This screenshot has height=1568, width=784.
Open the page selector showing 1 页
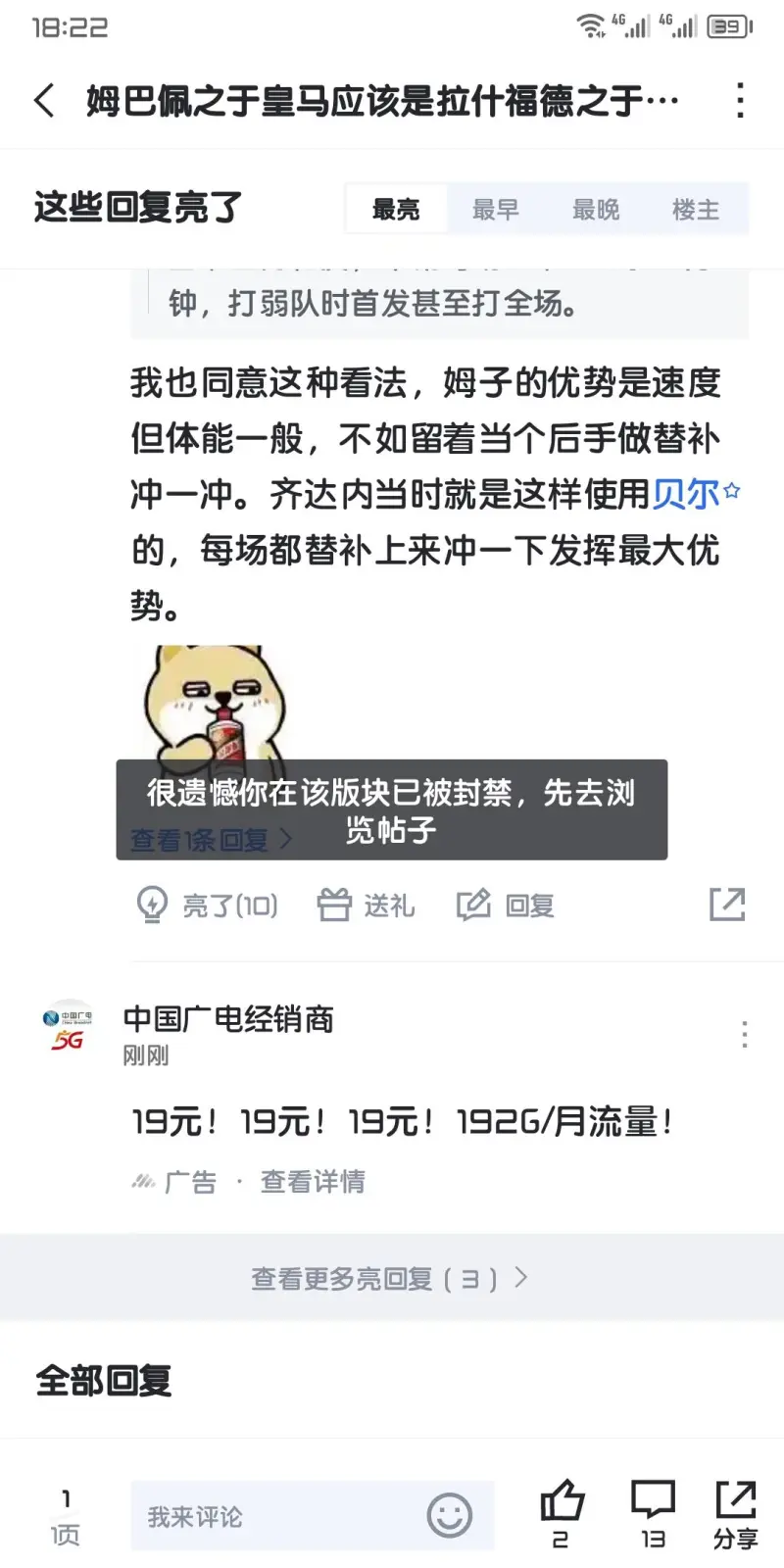[x=66, y=1516]
